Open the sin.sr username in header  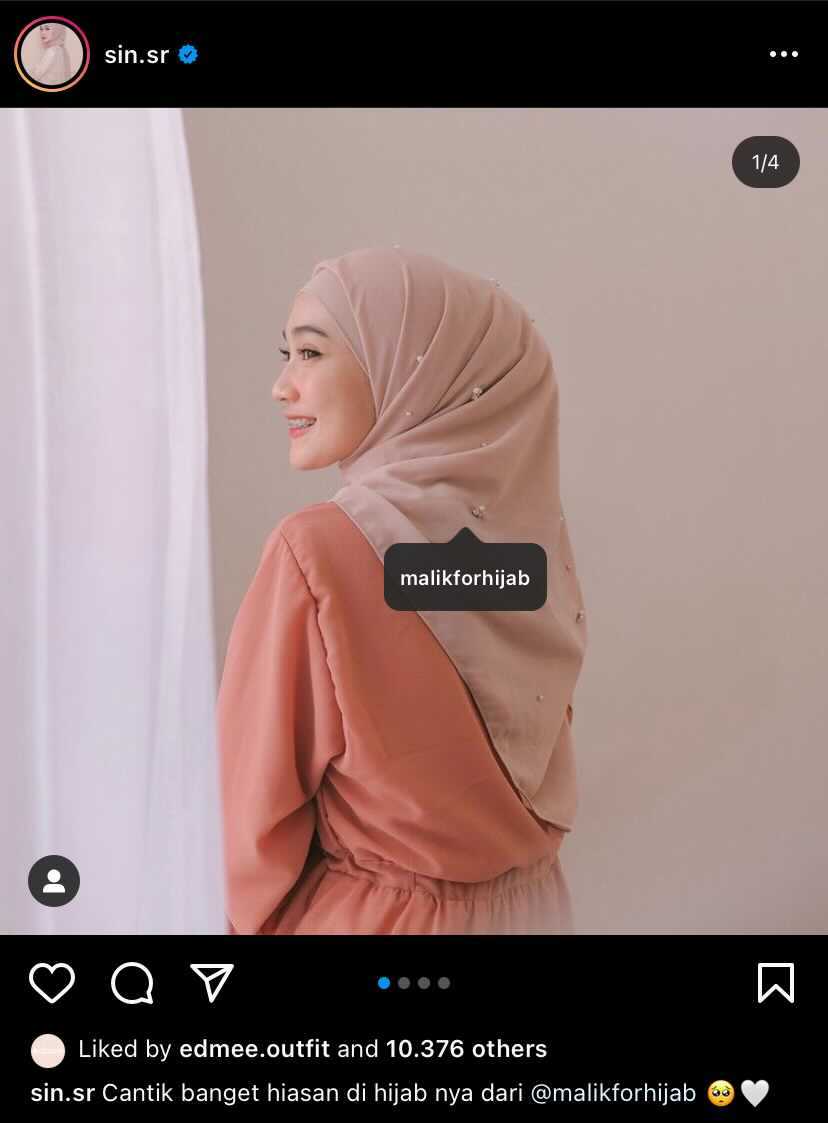(137, 55)
